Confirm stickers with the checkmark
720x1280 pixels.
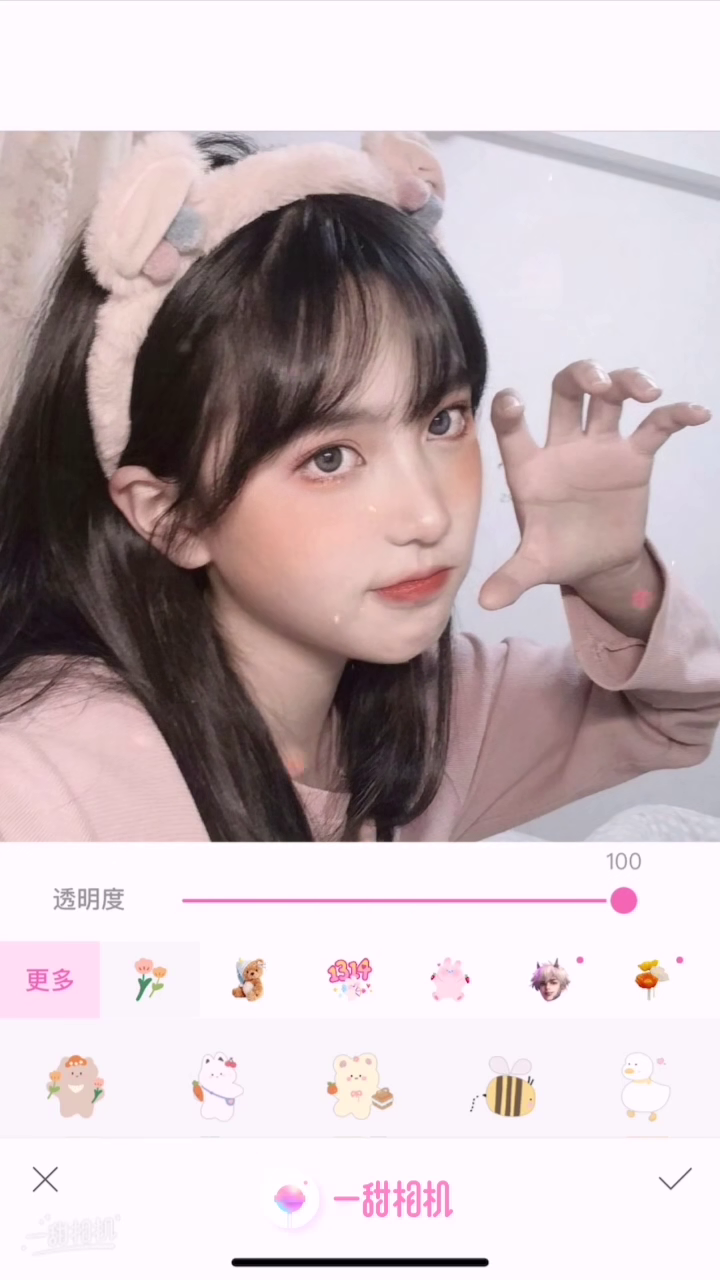[x=675, y=1180]
